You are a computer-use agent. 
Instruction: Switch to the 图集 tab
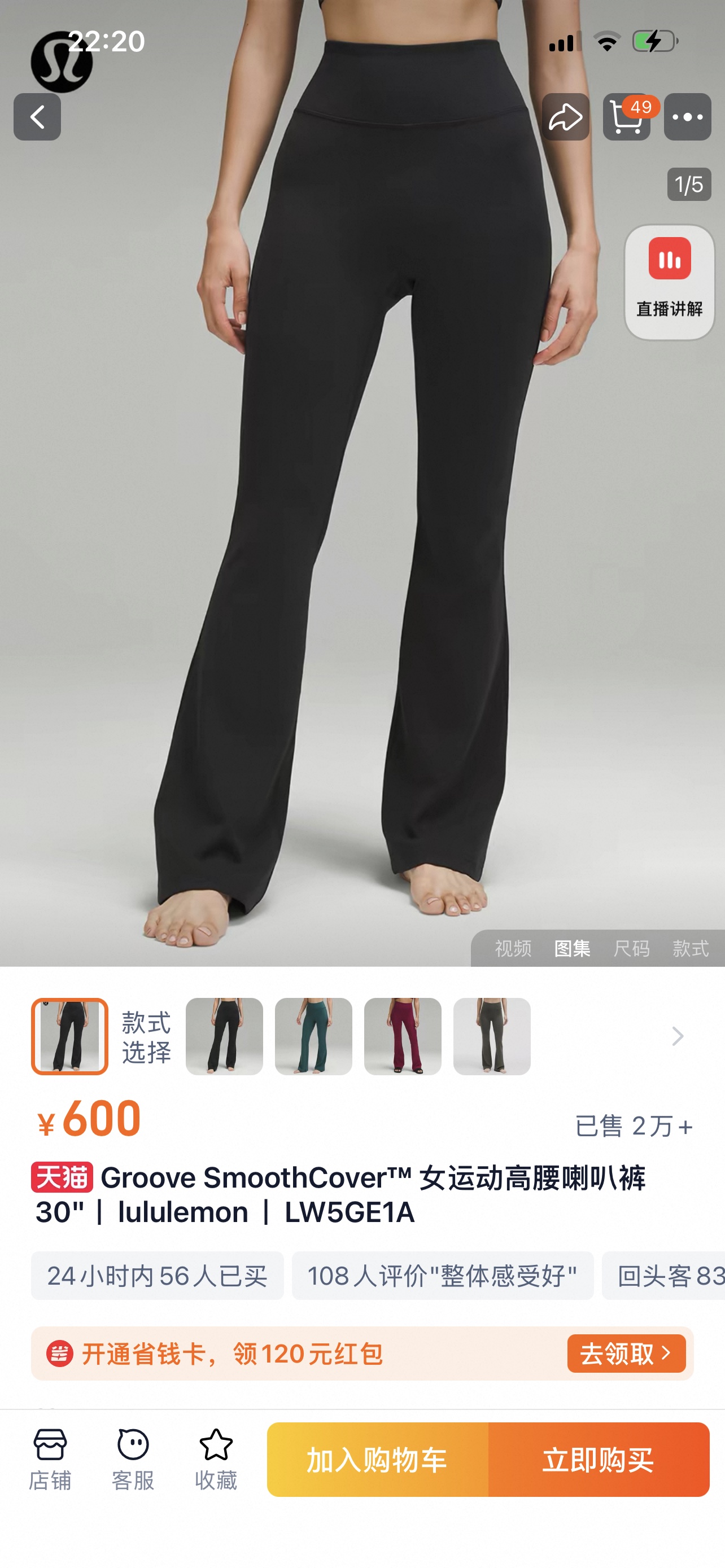(x=572, y=948)
